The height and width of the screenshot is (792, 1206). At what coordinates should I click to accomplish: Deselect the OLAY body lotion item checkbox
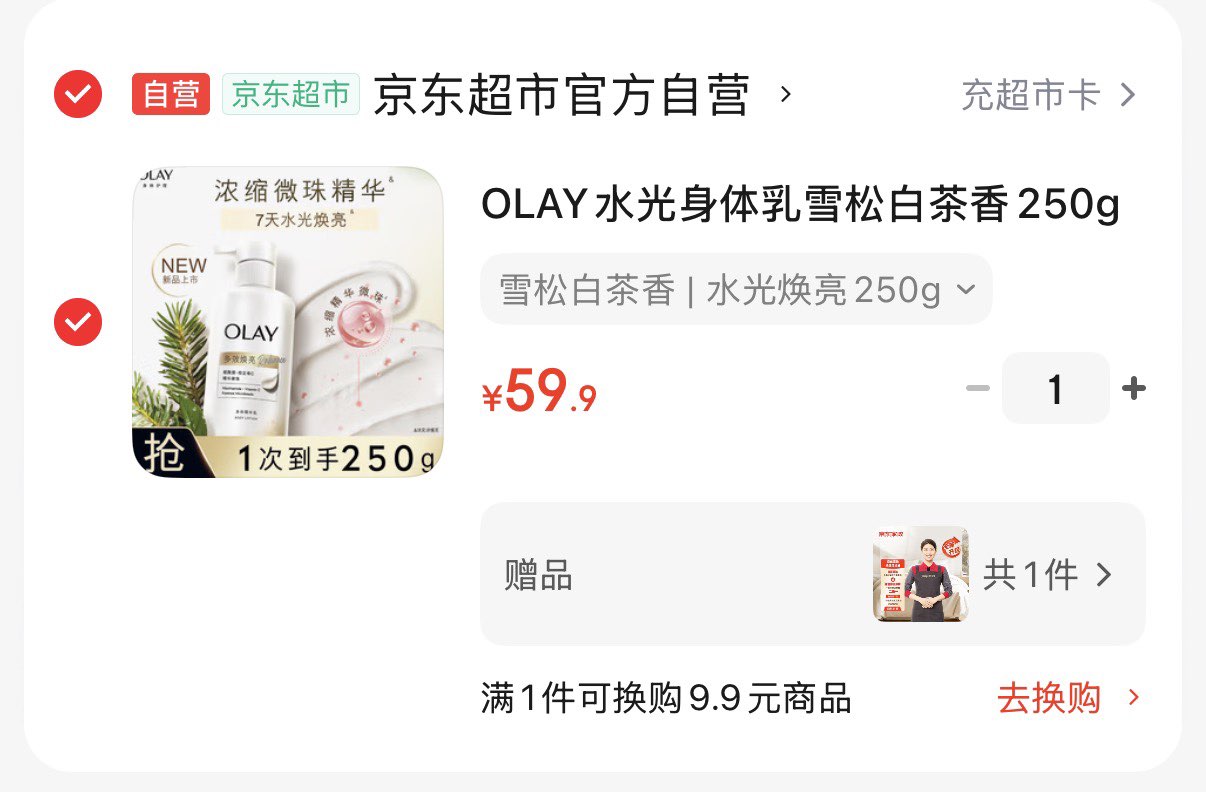pos(77,322)
